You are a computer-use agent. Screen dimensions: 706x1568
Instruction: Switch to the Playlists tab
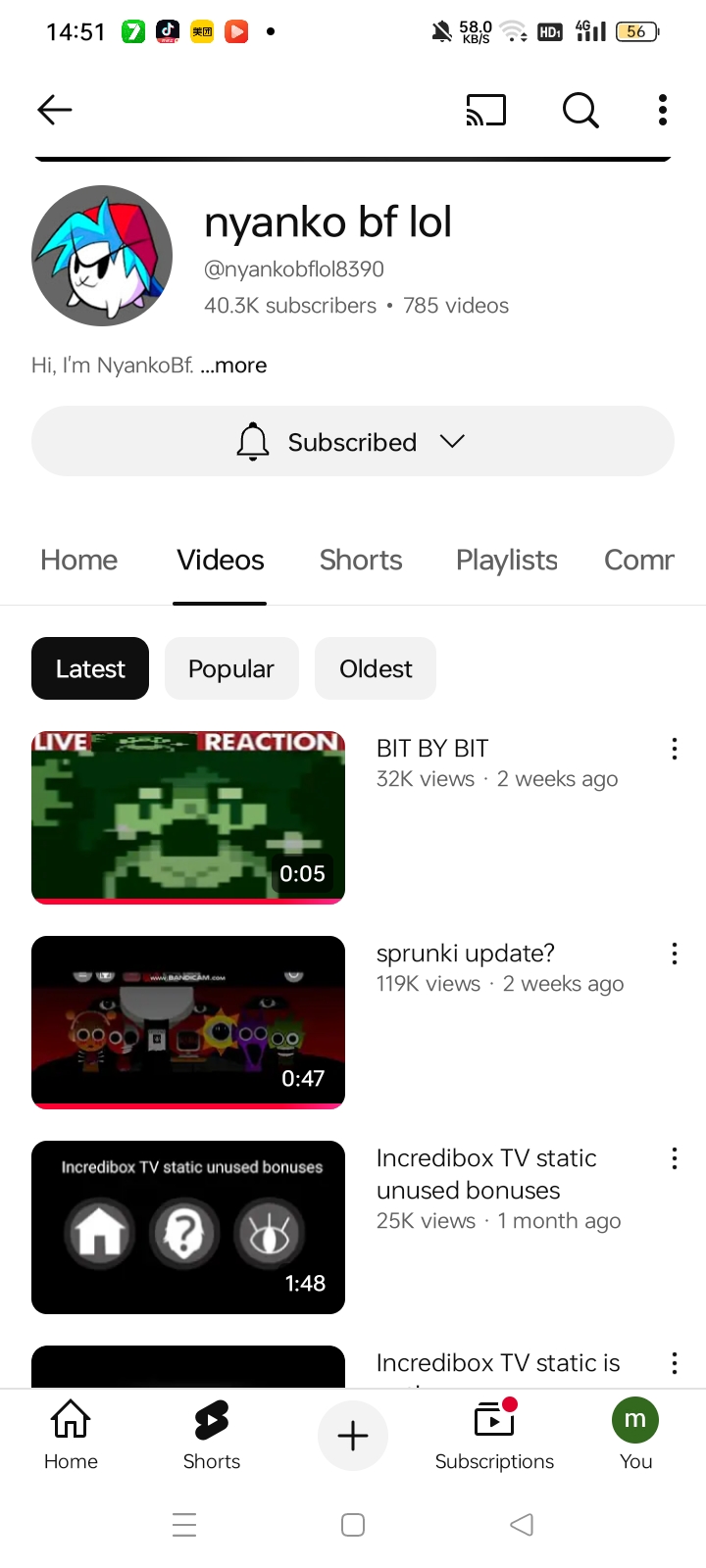[506, 560]
